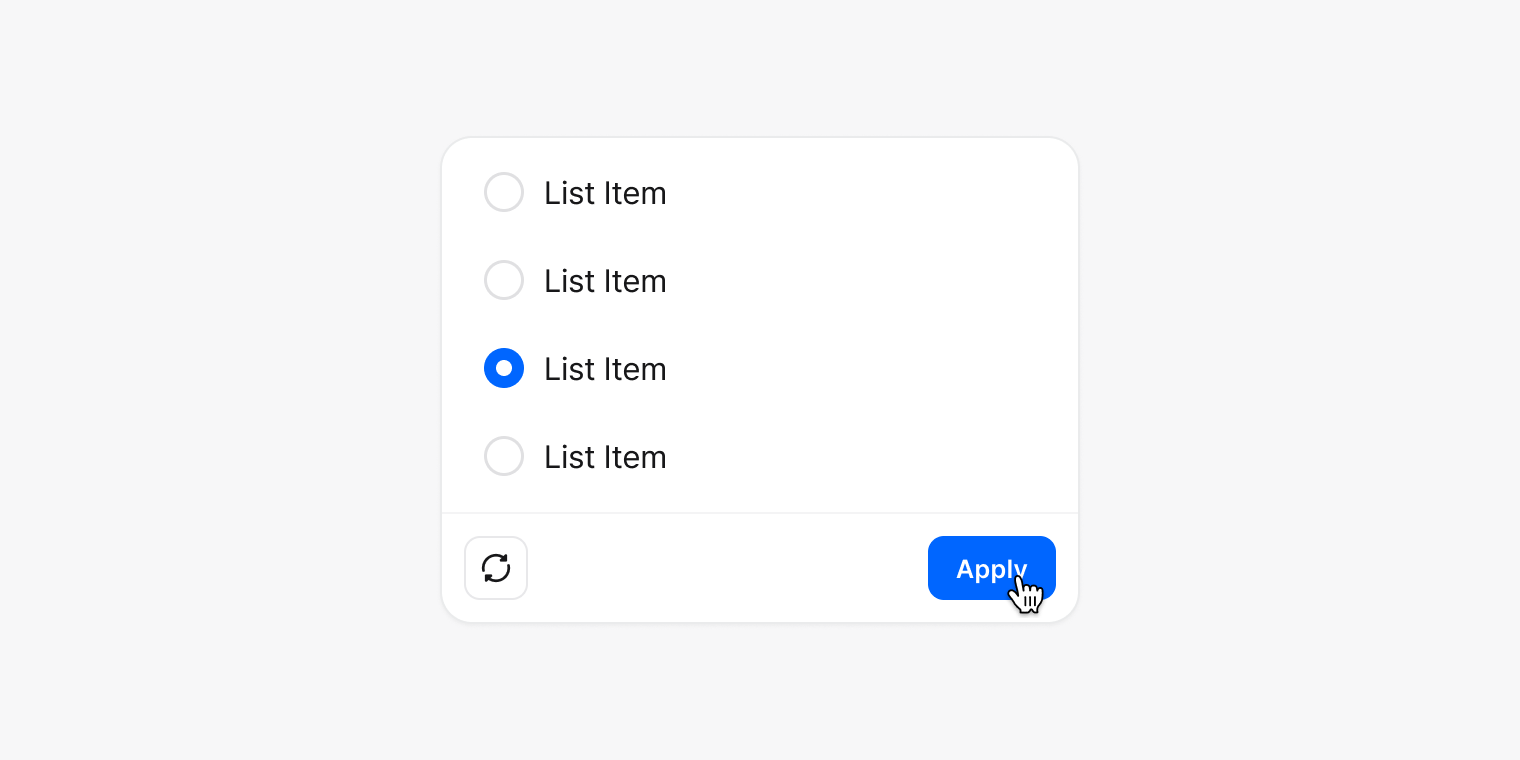Tap the reset refresh icon
Image resolution: width=1520 pixels, height=760 pixels.
[x=496, y=568]
